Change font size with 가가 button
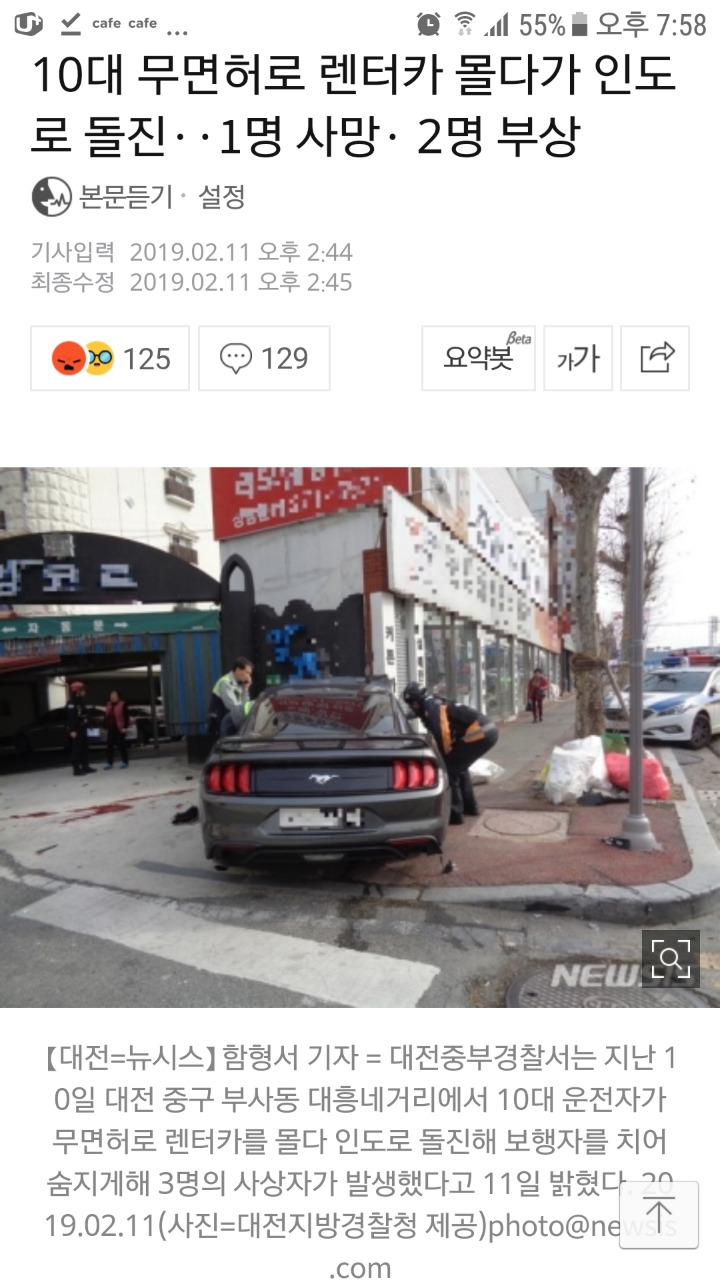The width and height of the screenshot is (720, 1280). pyautogui.click(x=578, y=358)
